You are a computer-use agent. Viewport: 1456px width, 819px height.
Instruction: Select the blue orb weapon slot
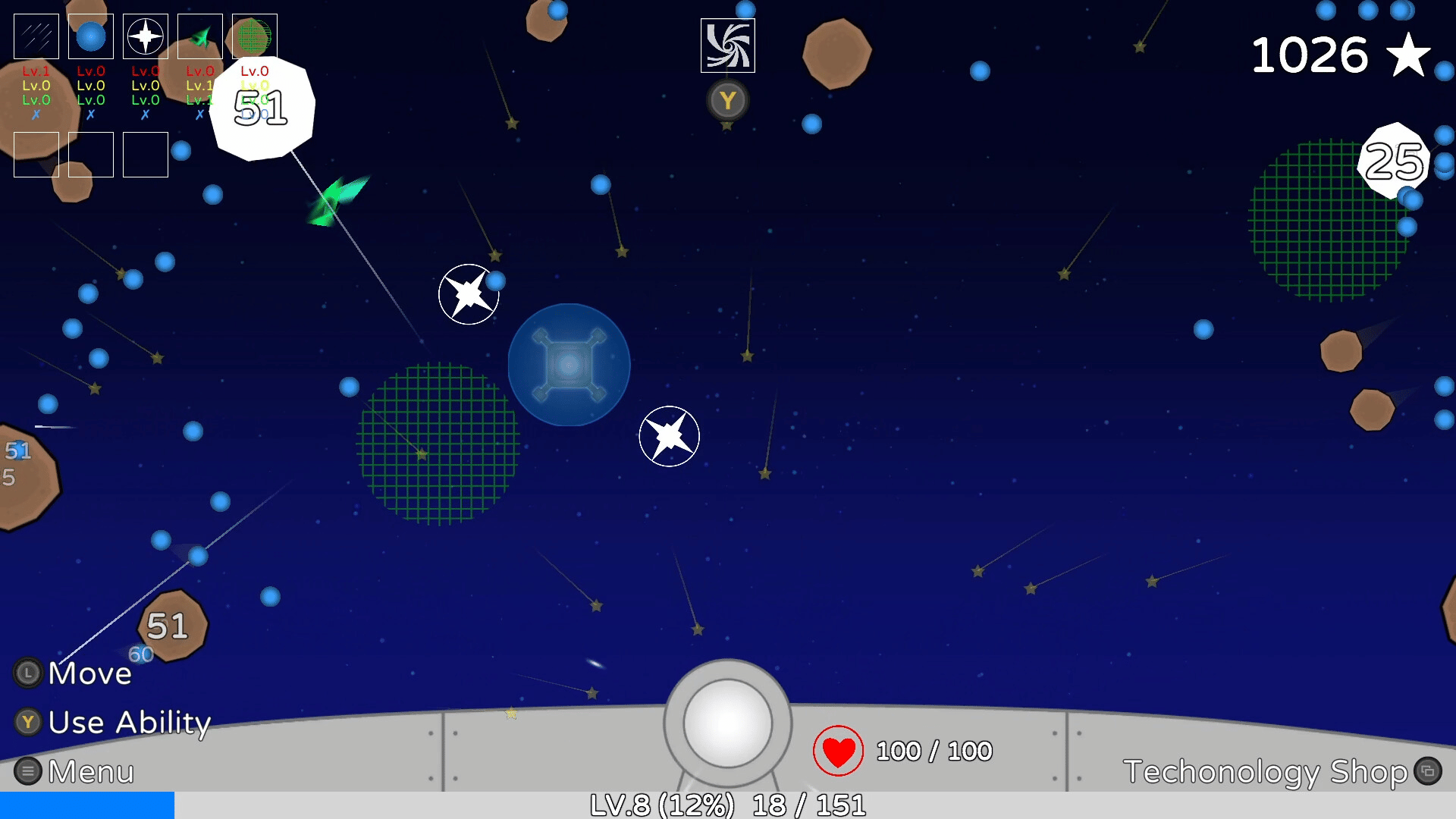click(91, 36)
